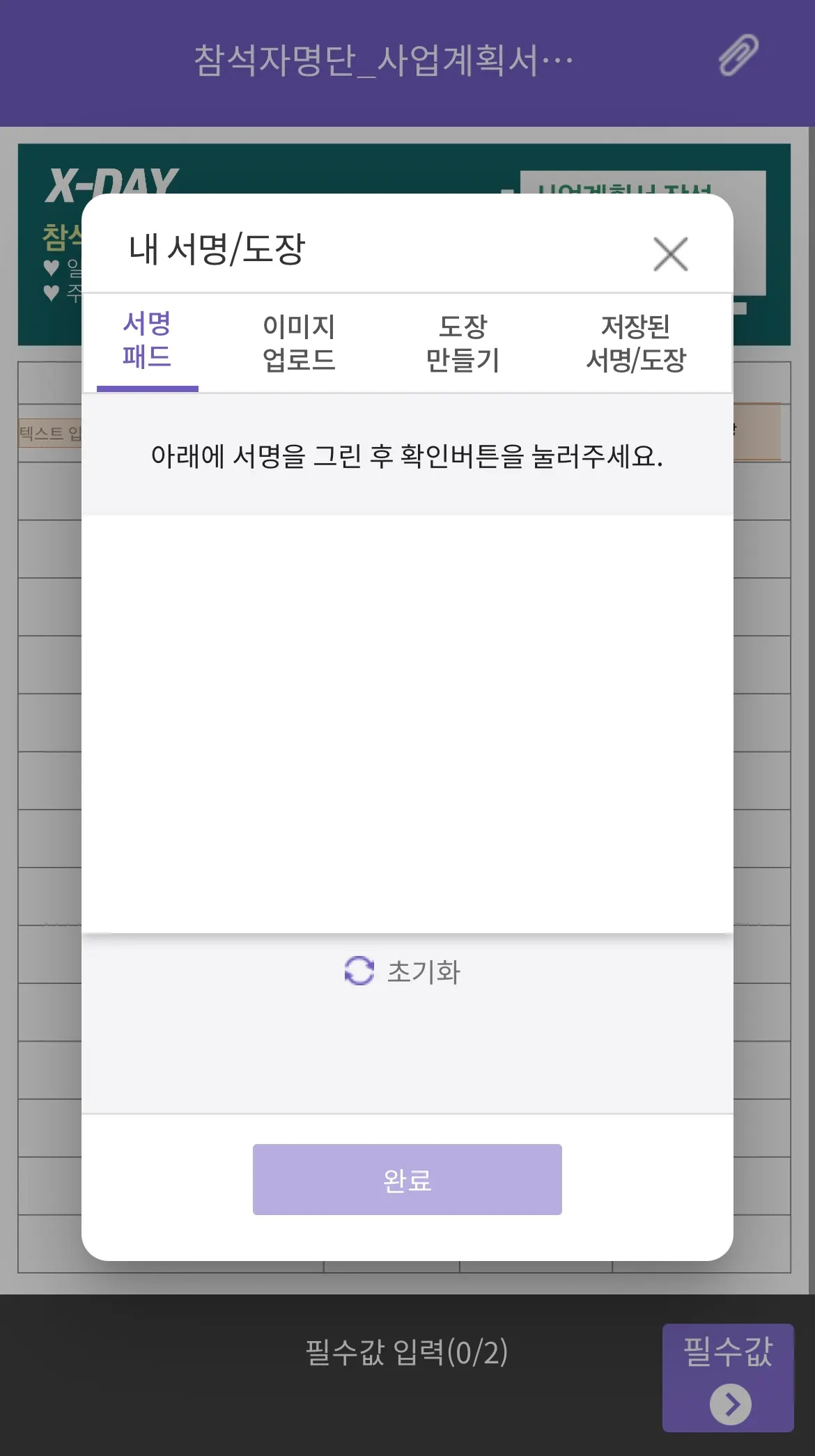
Task: Tap the signature drawing pad
Action: click(x=407, y=724)
